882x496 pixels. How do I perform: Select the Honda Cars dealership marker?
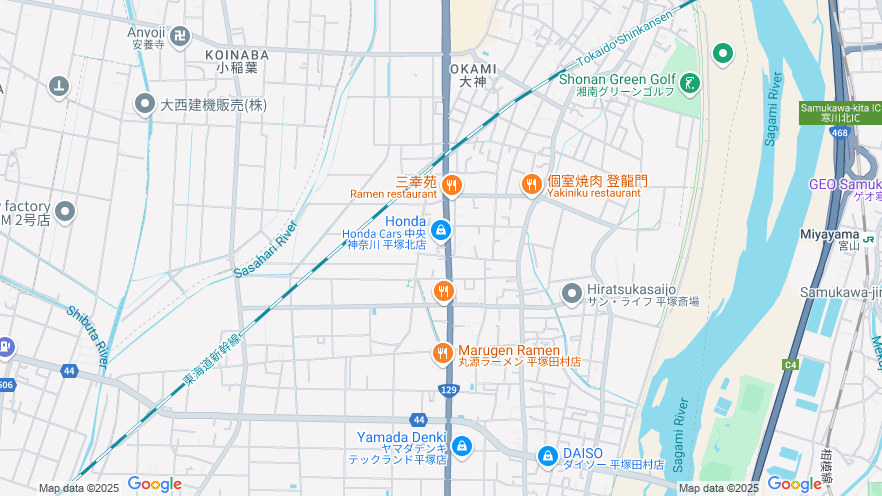(441, 231)
